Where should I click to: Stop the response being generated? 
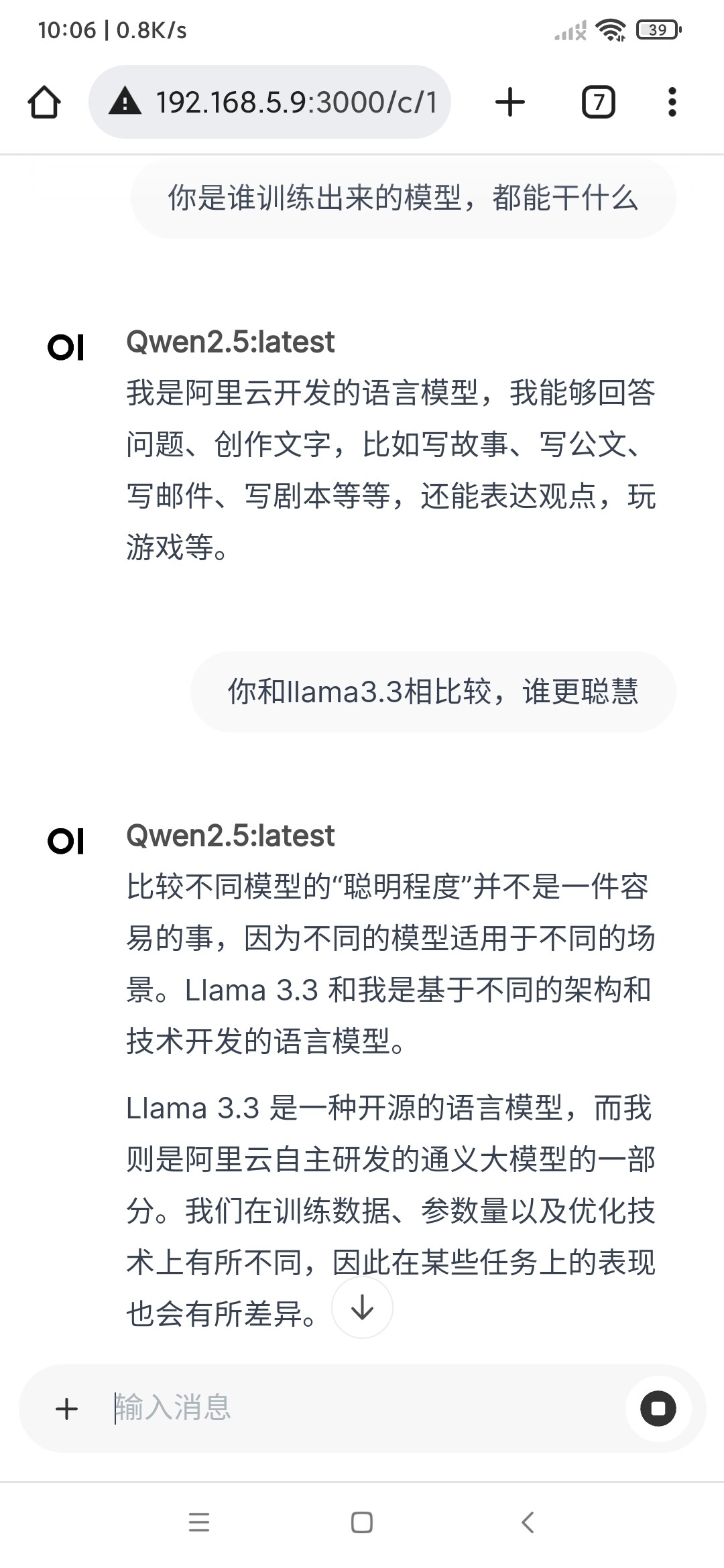[658, 1408]
